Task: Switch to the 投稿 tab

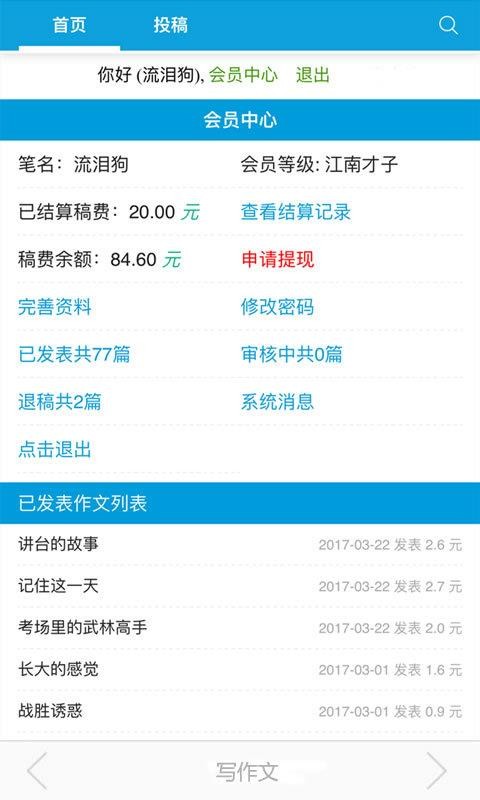Action: pos(171,25)
